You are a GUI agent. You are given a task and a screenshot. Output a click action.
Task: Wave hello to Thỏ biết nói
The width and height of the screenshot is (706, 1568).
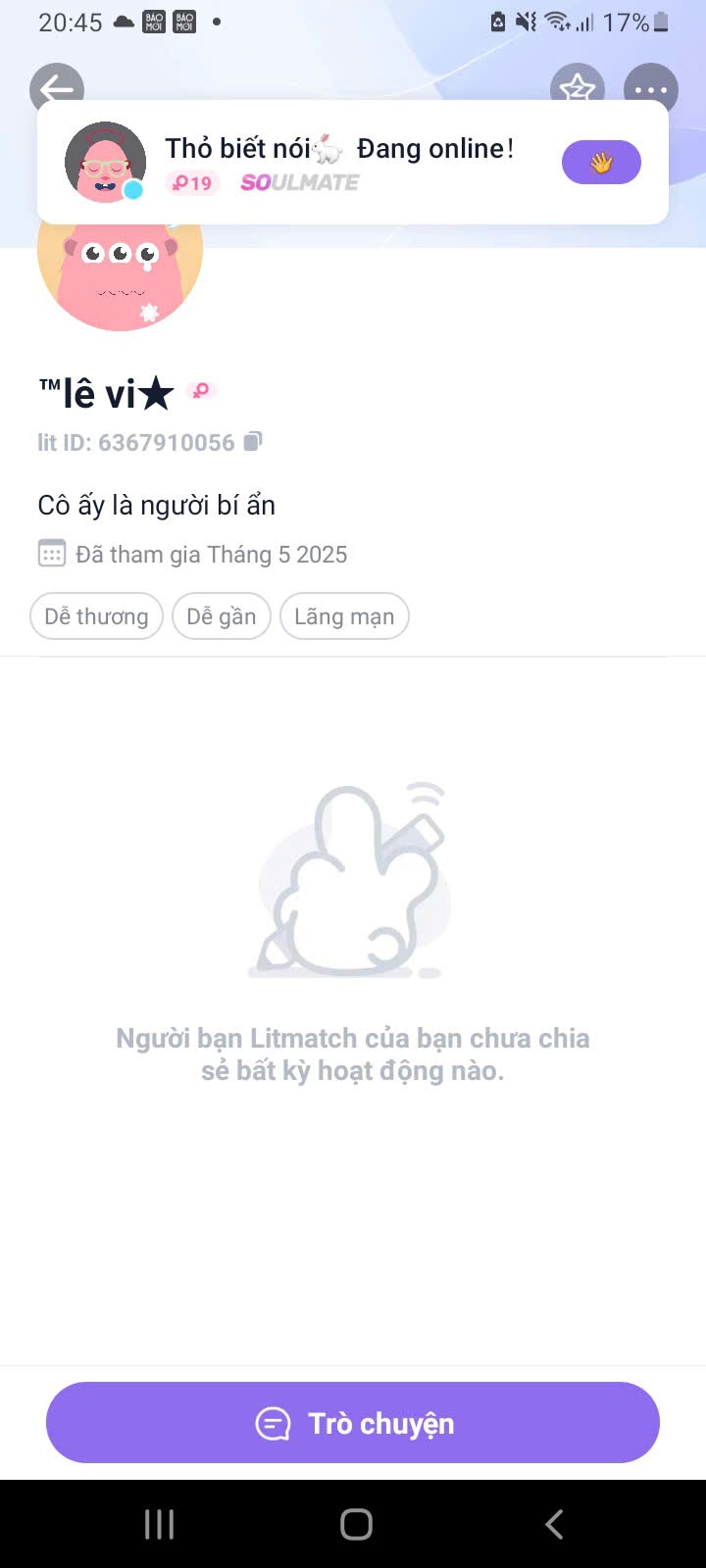coord(600,163)
